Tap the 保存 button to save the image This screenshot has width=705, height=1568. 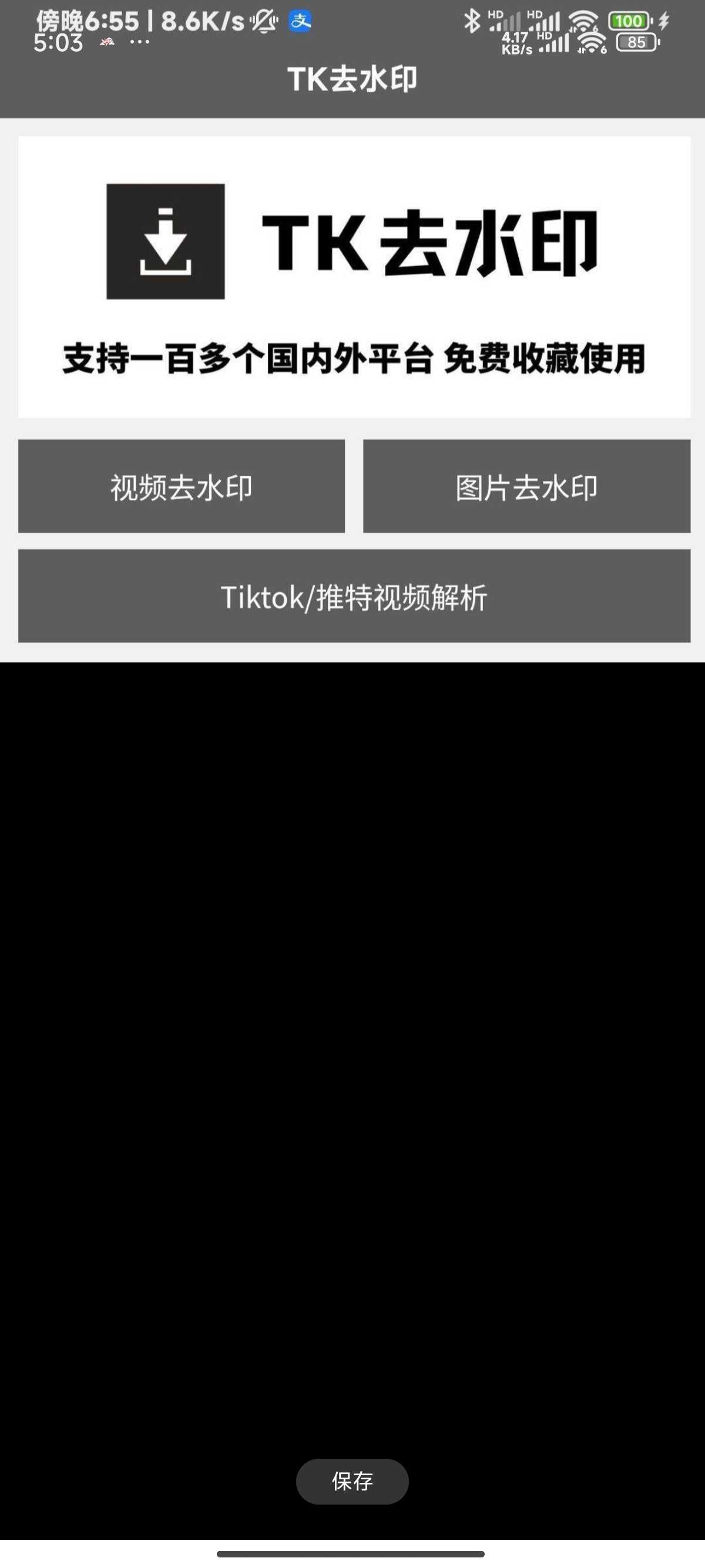click(x=352, y=1481)
